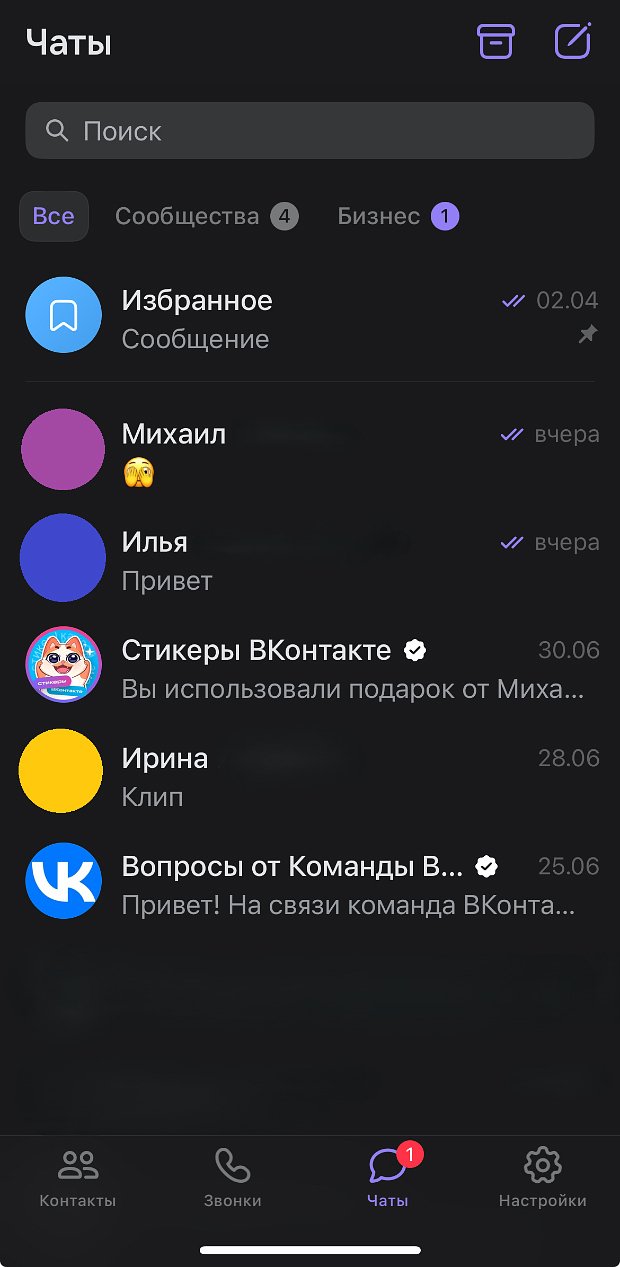Image resolution: width=620 pixels, height=1267 pixels.
Task: Open the Избранное chat
Action: (310, 318)
